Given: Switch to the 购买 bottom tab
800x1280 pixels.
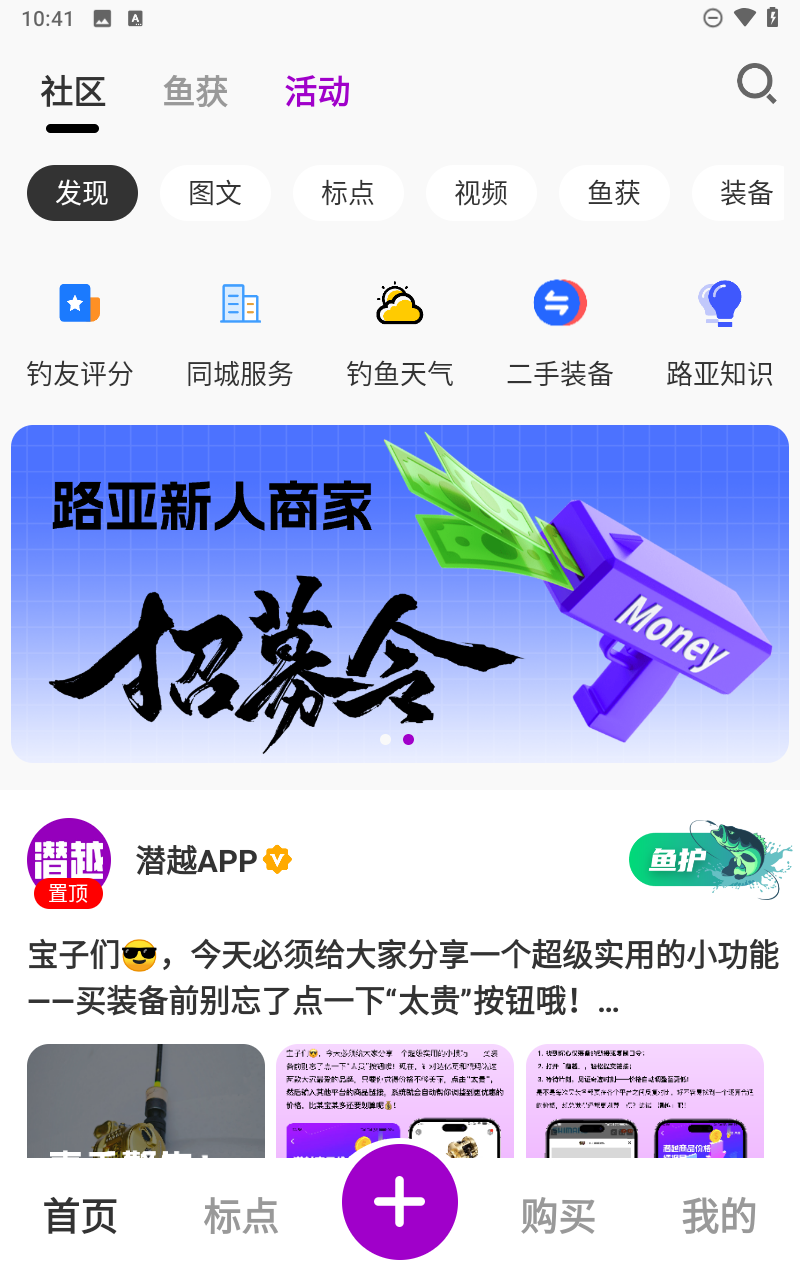Looking at the screenshot, I should point(558,1217).
